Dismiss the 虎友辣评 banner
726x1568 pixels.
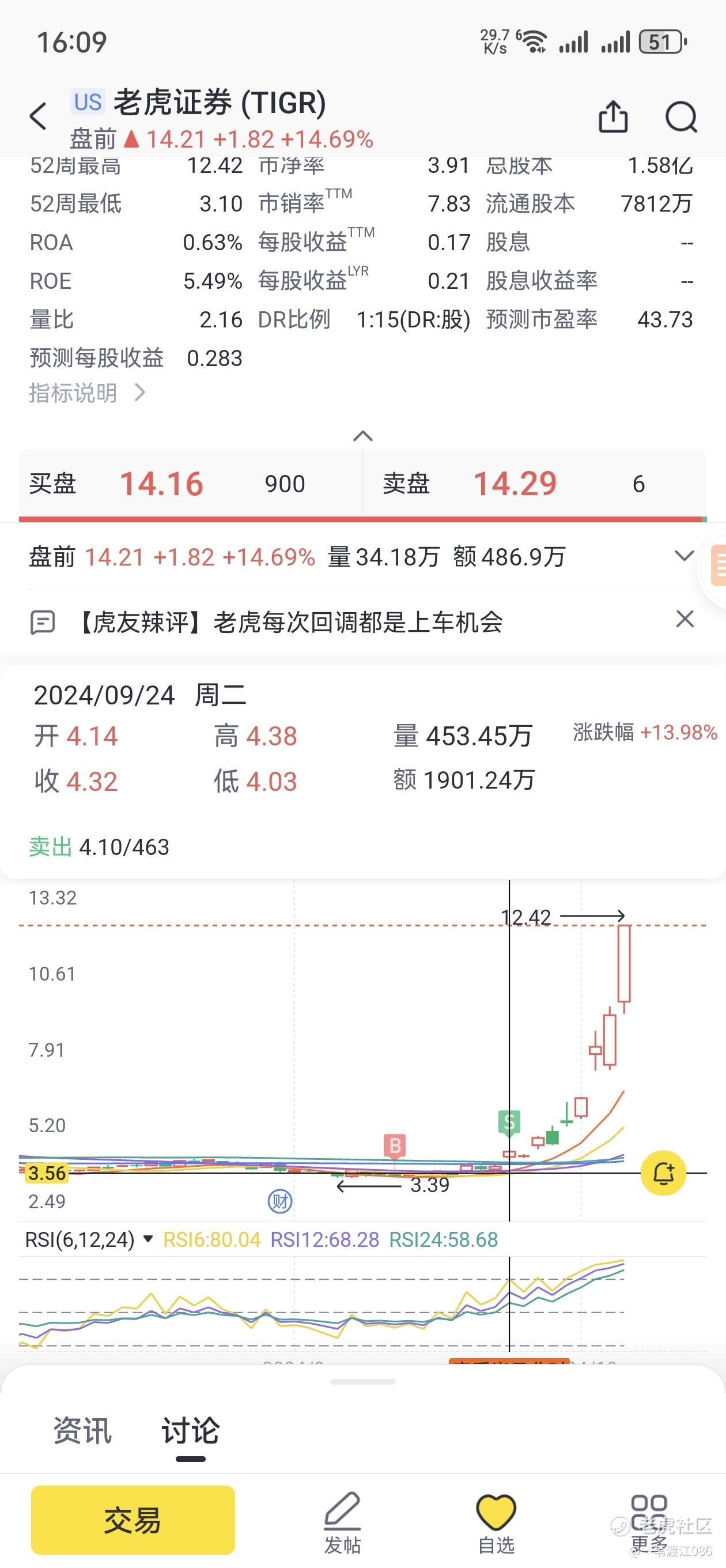(685, 619)
